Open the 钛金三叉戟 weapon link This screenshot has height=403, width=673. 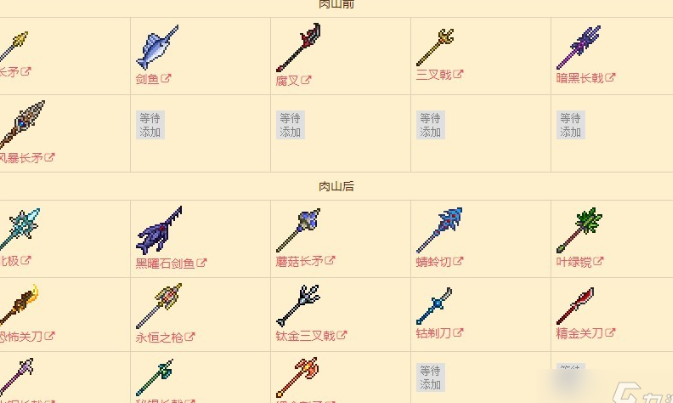click(x=304, y=336)
